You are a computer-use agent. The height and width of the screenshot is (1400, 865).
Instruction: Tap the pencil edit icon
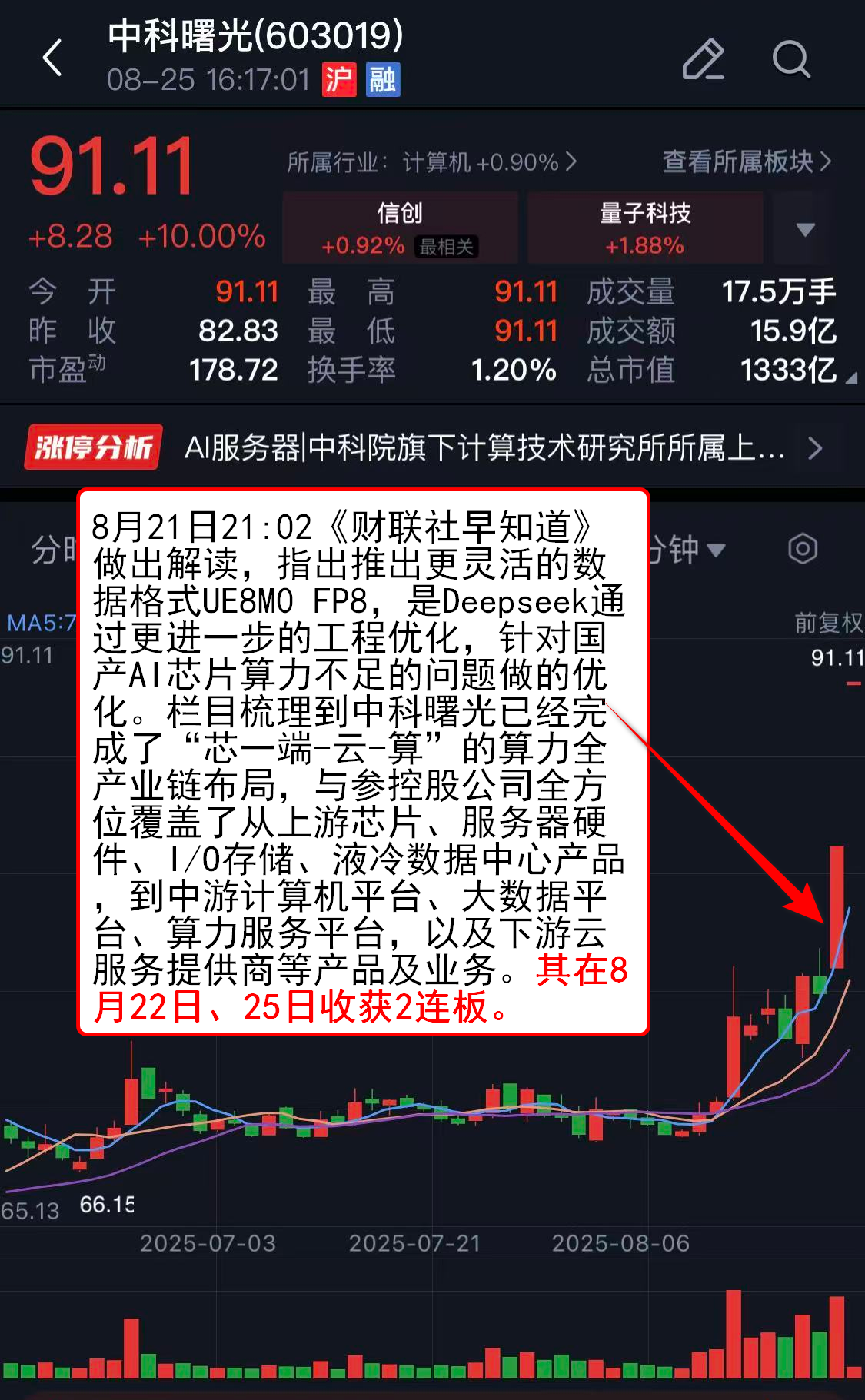tap(703, 59)
